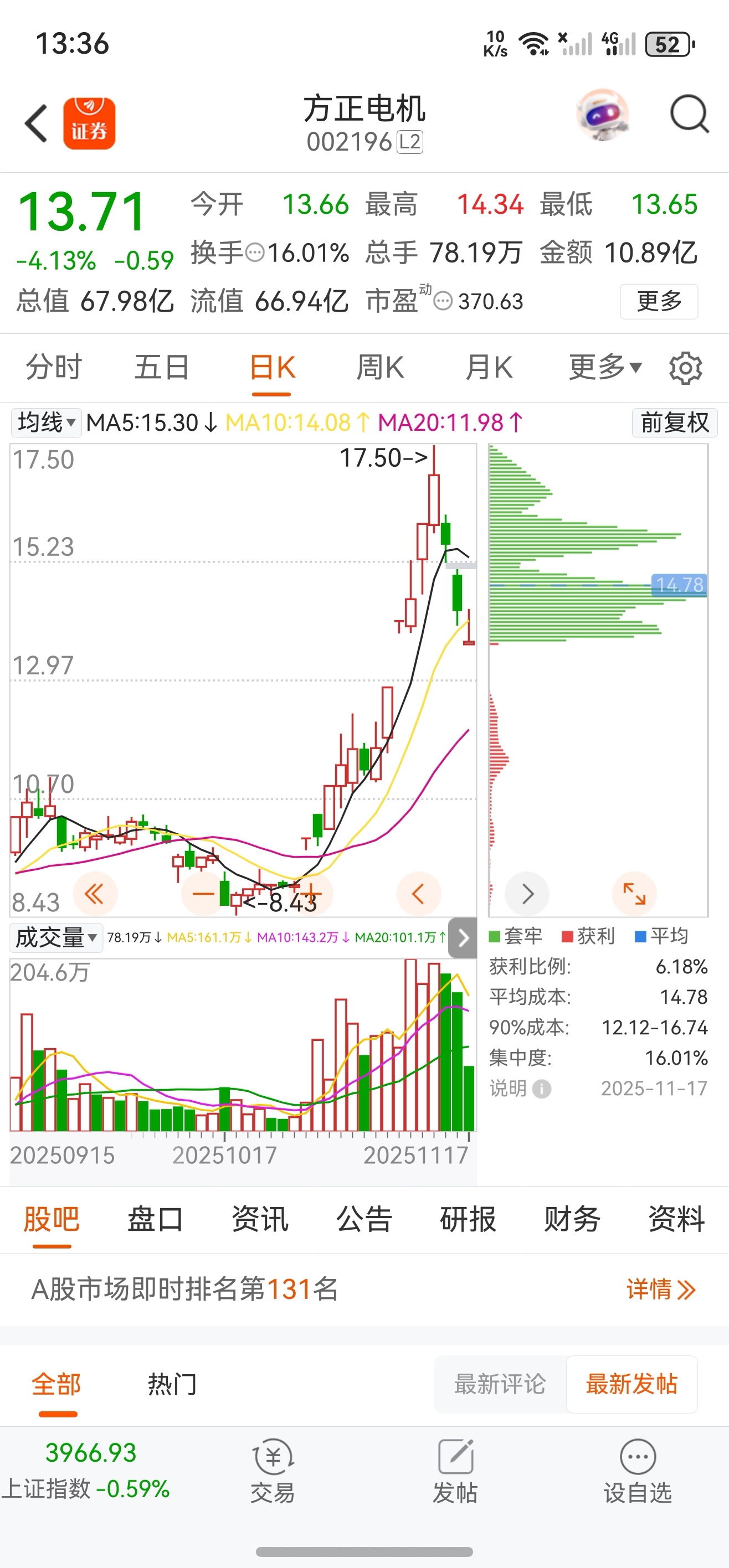Image resolution: width=729 pixels, height=1568 pixels.
Task: Open 交易 at the bottom bar
Action: [273, 1471]
